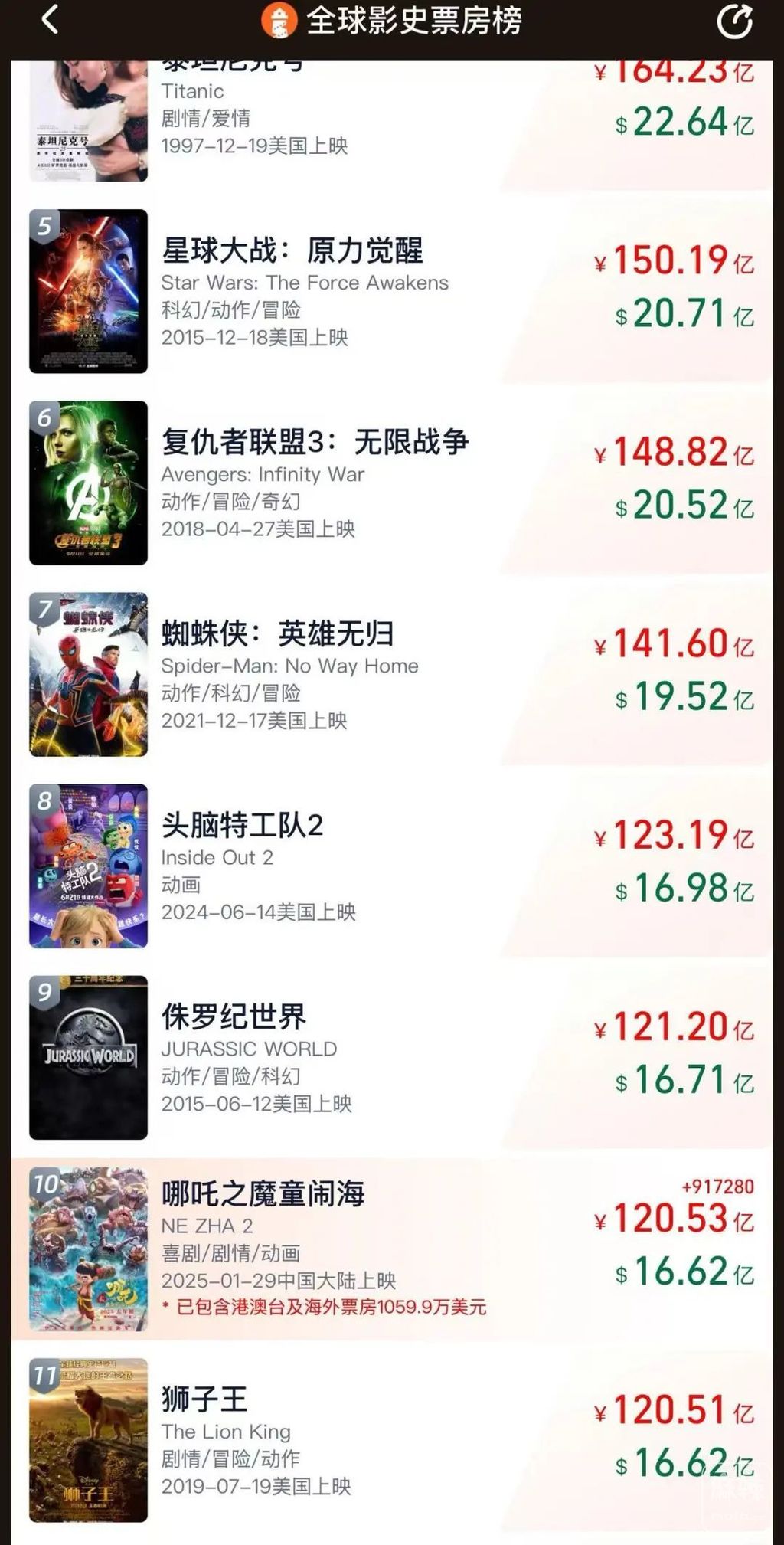
Task: Go back from the global box office ranking
Action: click(x=50, y=21)
